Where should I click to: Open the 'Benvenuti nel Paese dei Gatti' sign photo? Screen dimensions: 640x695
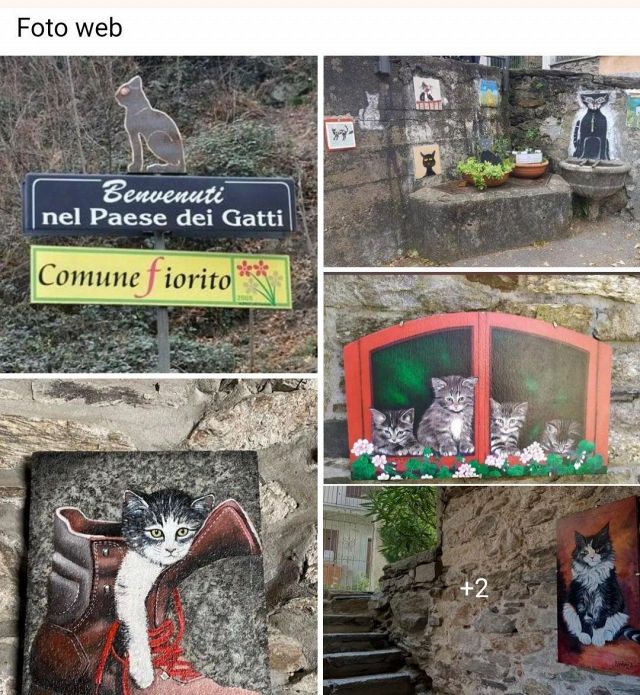tap(158, 214)
